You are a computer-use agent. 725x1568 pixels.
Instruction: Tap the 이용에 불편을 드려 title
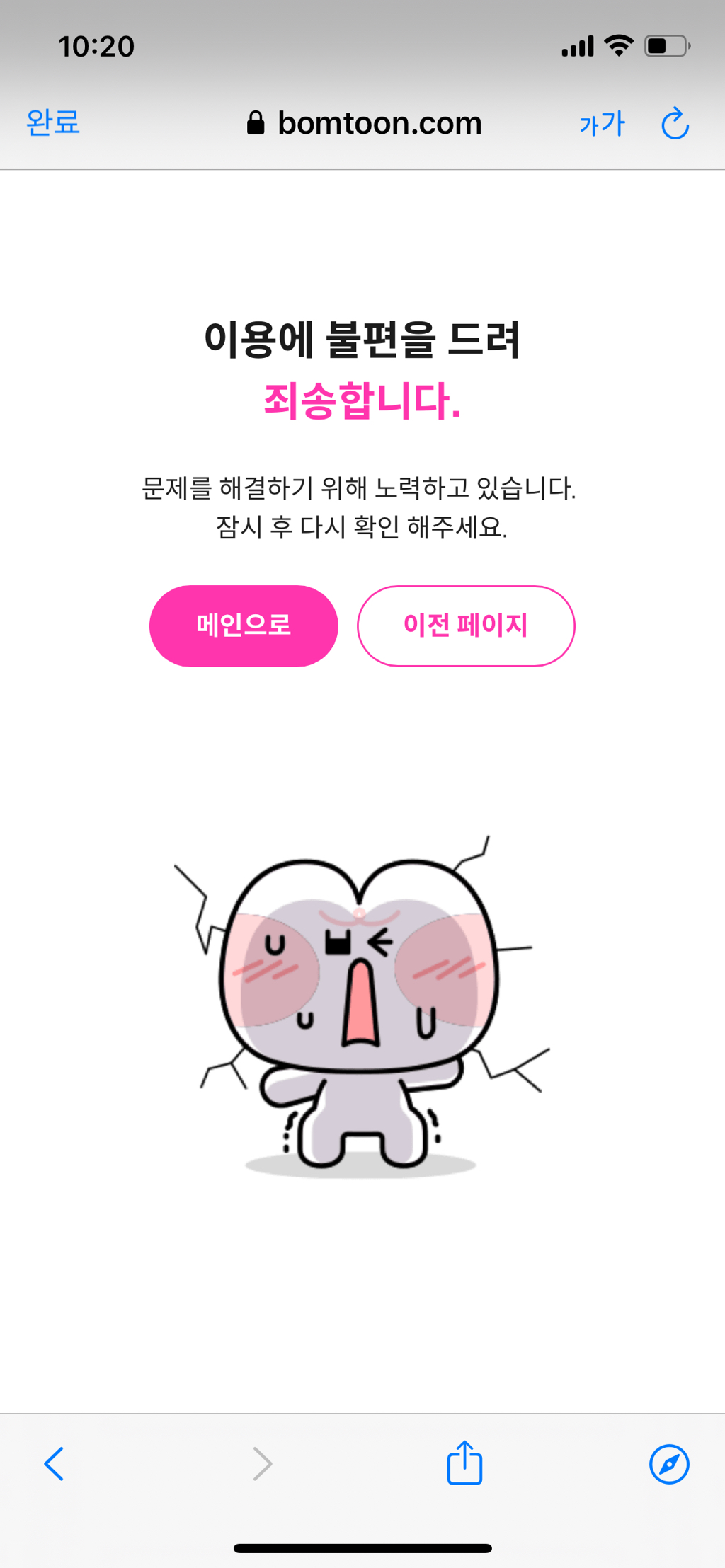click(x=362, y=342)
